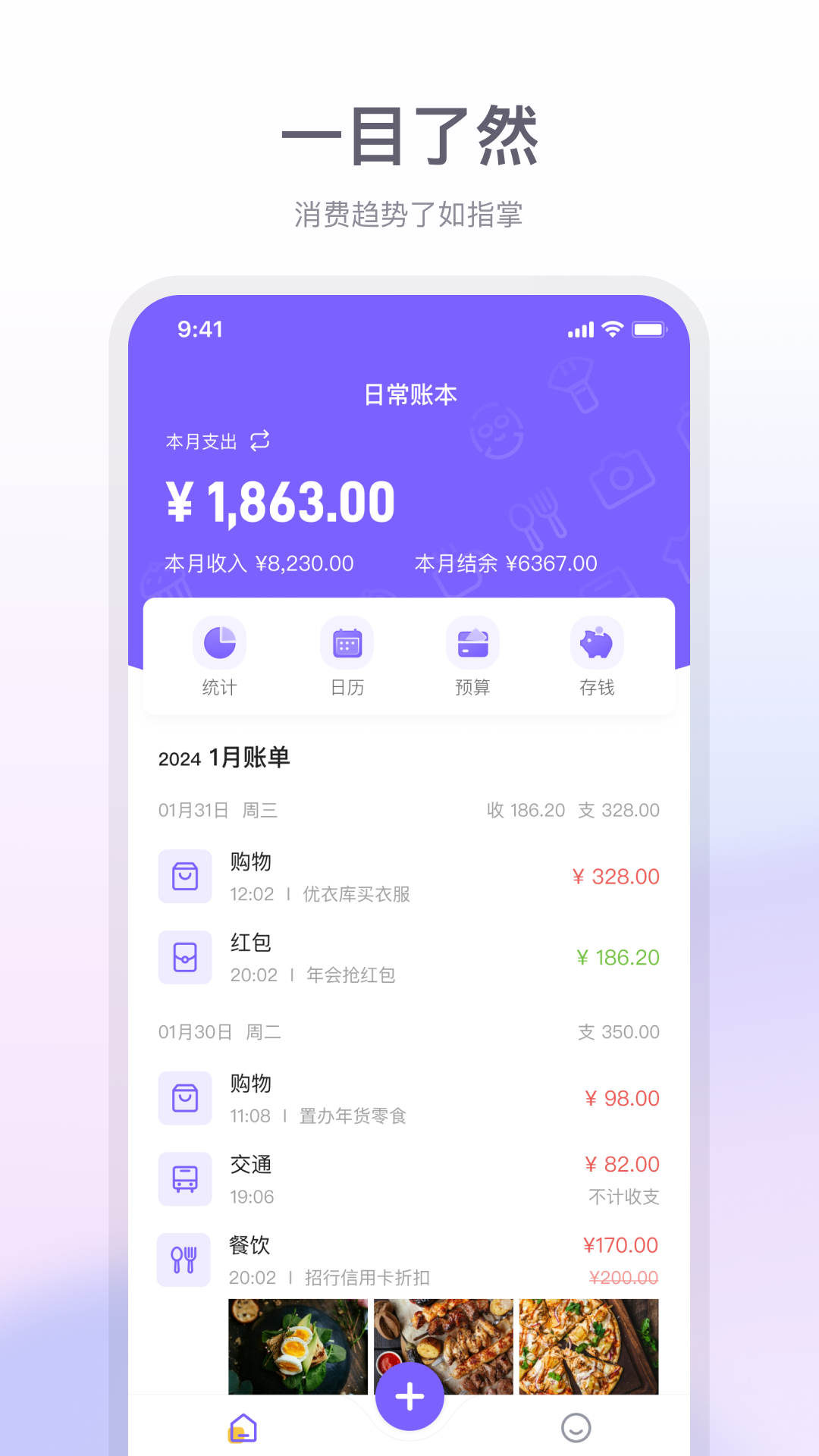This screenshot has width=819, height=1456.
Task: Click the 餐饮 fork and spoon icon
Action: click(x=184, y=1260)
